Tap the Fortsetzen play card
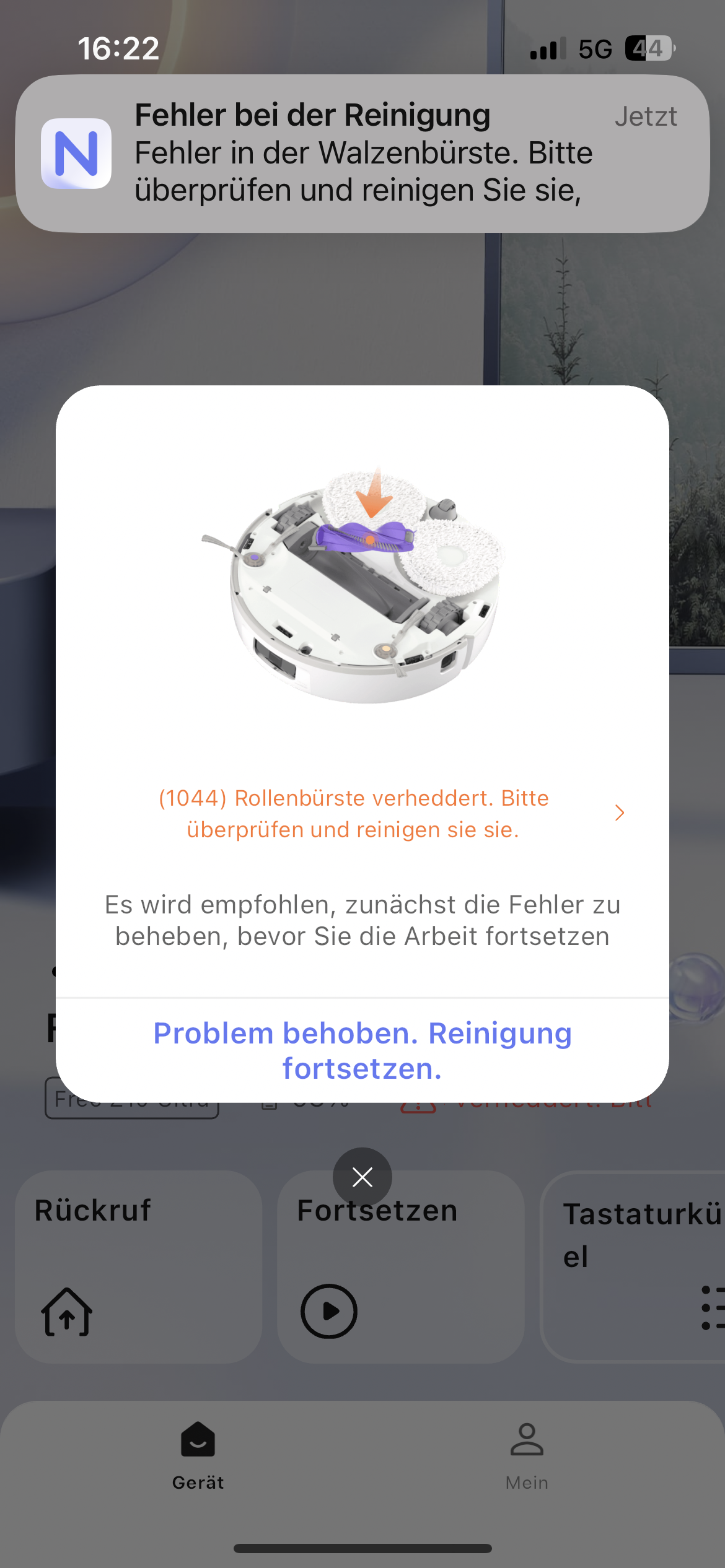725x1568 pixels. 400,1266
